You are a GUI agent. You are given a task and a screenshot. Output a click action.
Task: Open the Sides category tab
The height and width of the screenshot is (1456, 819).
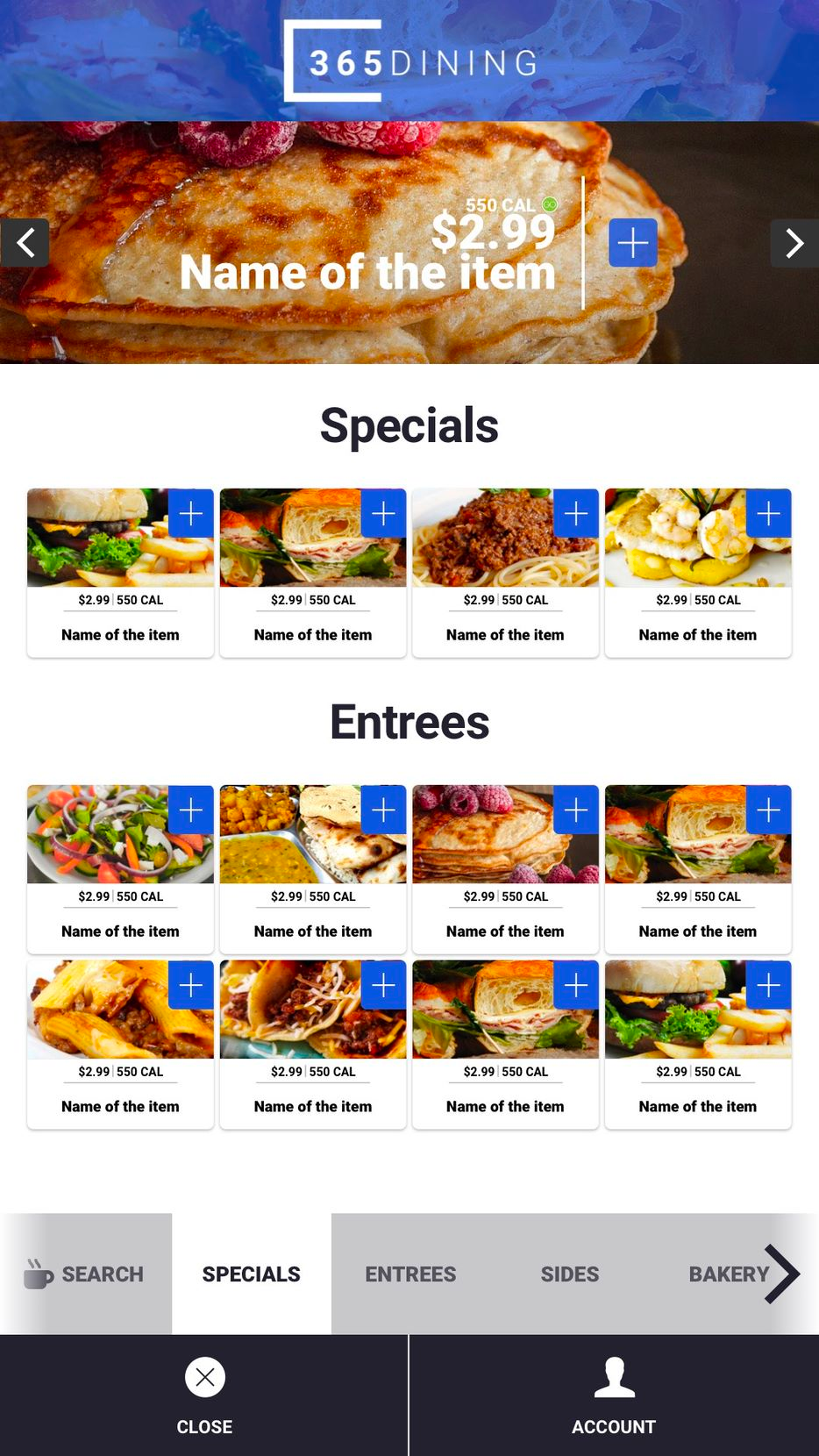[x=569, y=1274]
